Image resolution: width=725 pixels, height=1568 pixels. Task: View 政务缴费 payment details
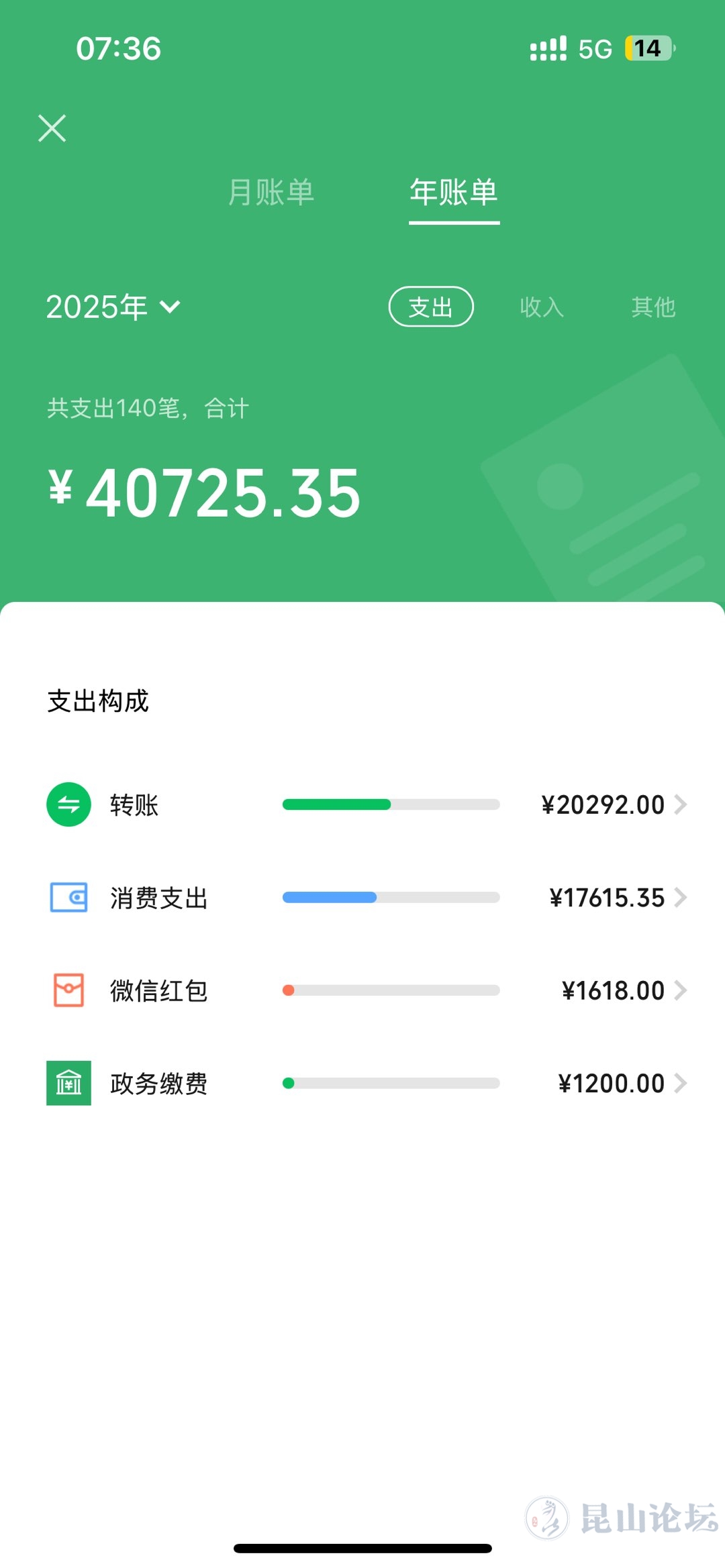click(367, 1083)
